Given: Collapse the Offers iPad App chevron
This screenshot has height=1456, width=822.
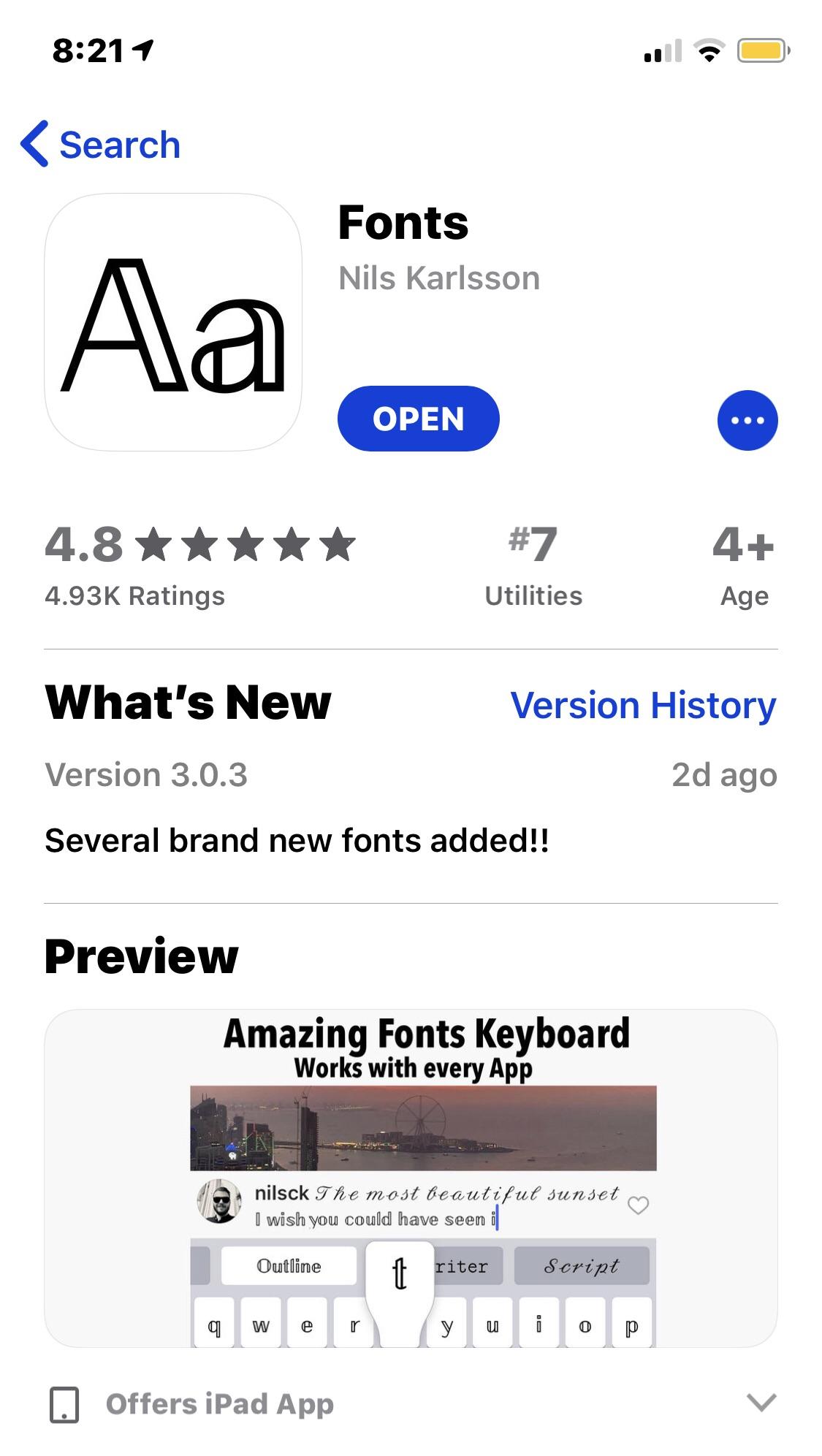Looking at the screenshot, I should click(762, 1403).
